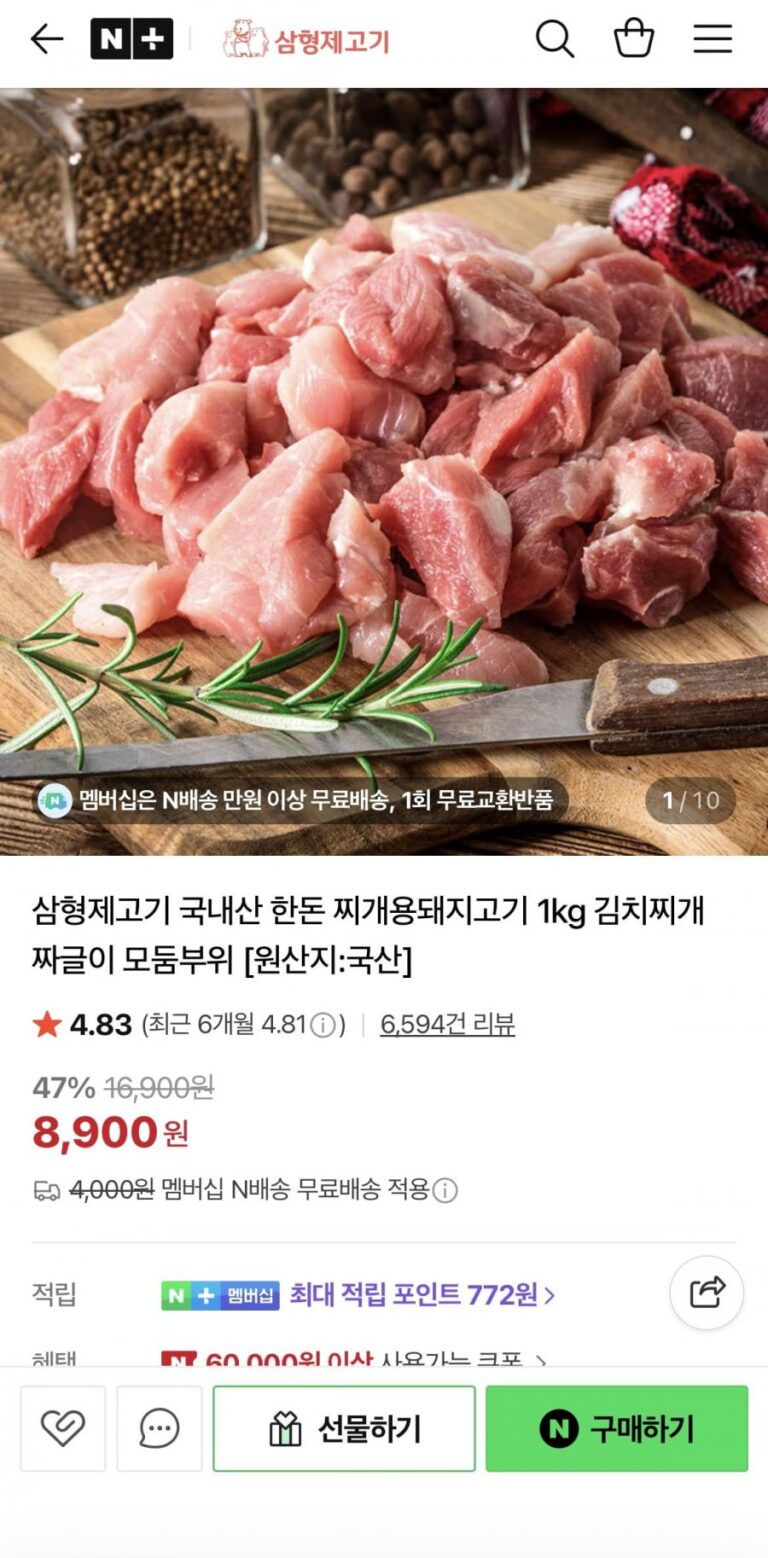Viewport: 768px width, 1558px height.
Task: Open the chat inquiry bubble
Action: pos(159,1428)
